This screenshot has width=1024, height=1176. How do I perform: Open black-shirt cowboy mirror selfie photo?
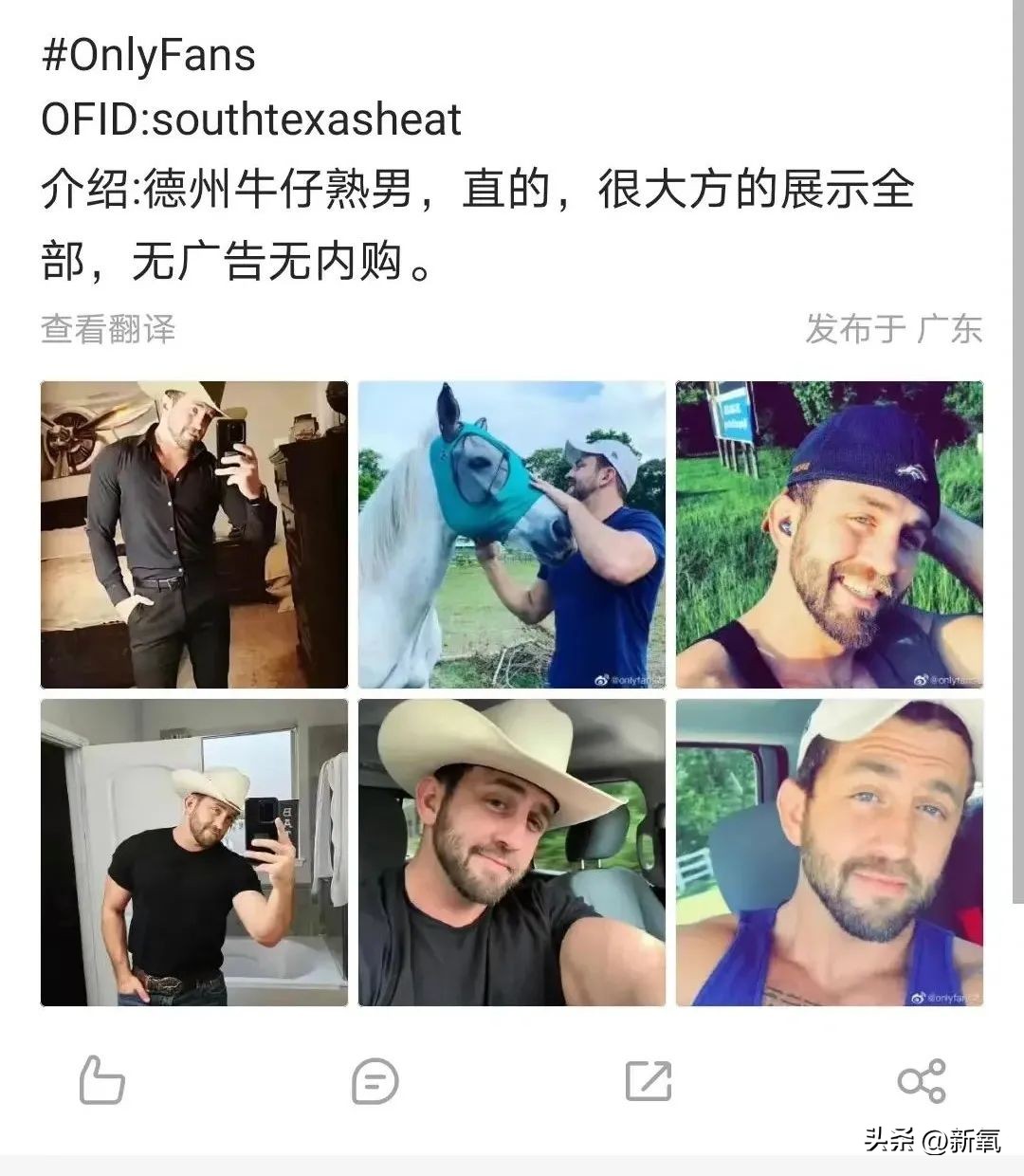[194, 533]
